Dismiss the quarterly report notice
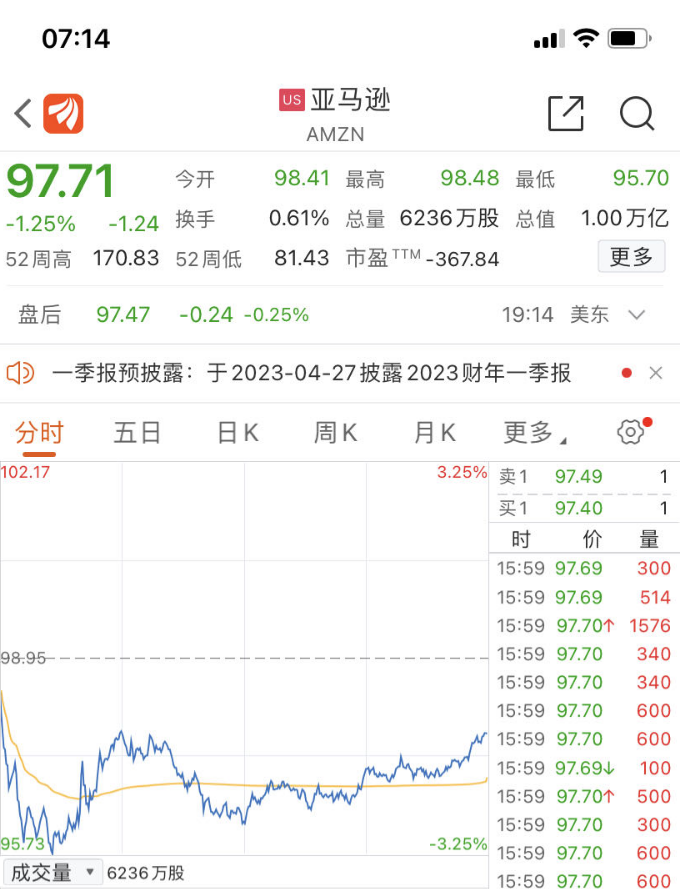The height and width of the screenshot is (889, 685). point(656,373)
